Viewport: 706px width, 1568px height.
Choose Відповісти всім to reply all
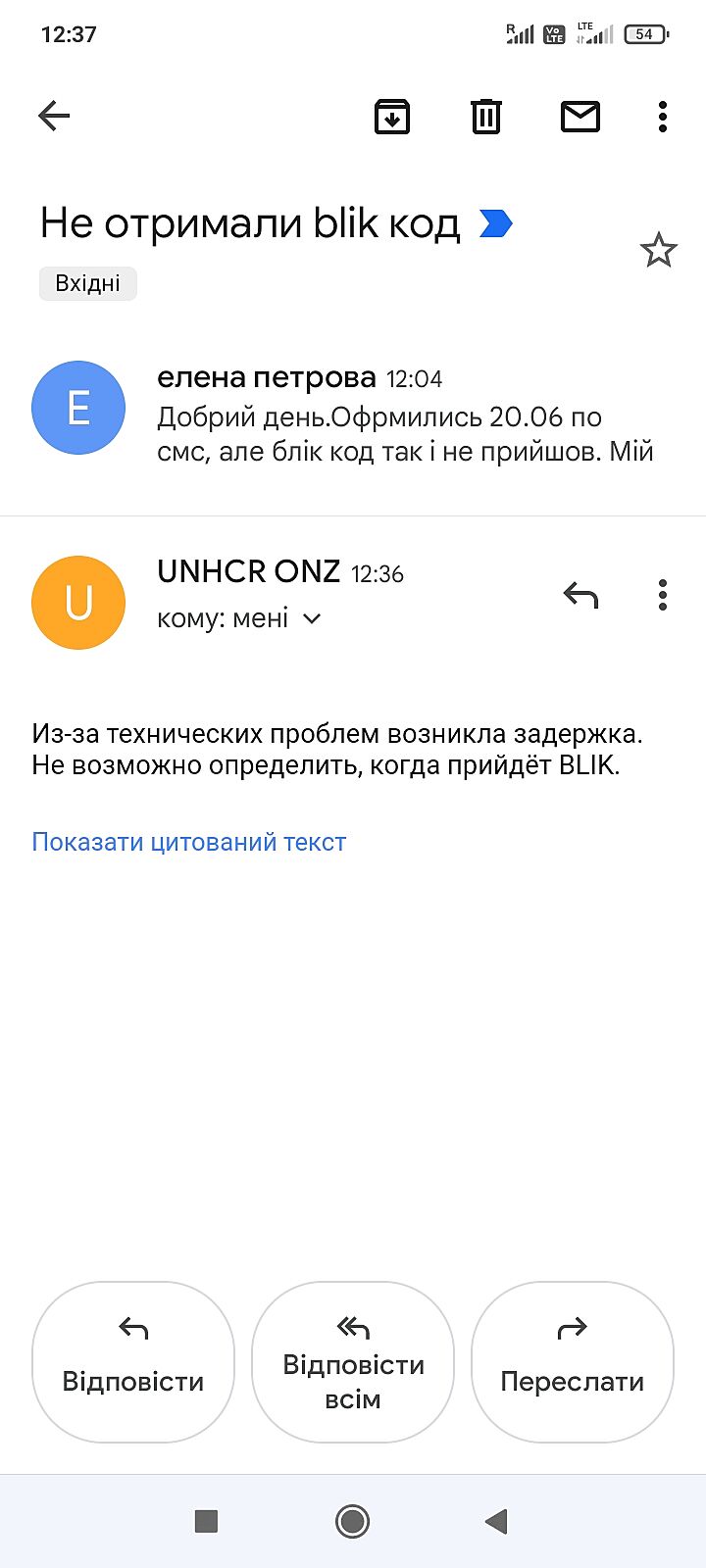(353, 1361)
